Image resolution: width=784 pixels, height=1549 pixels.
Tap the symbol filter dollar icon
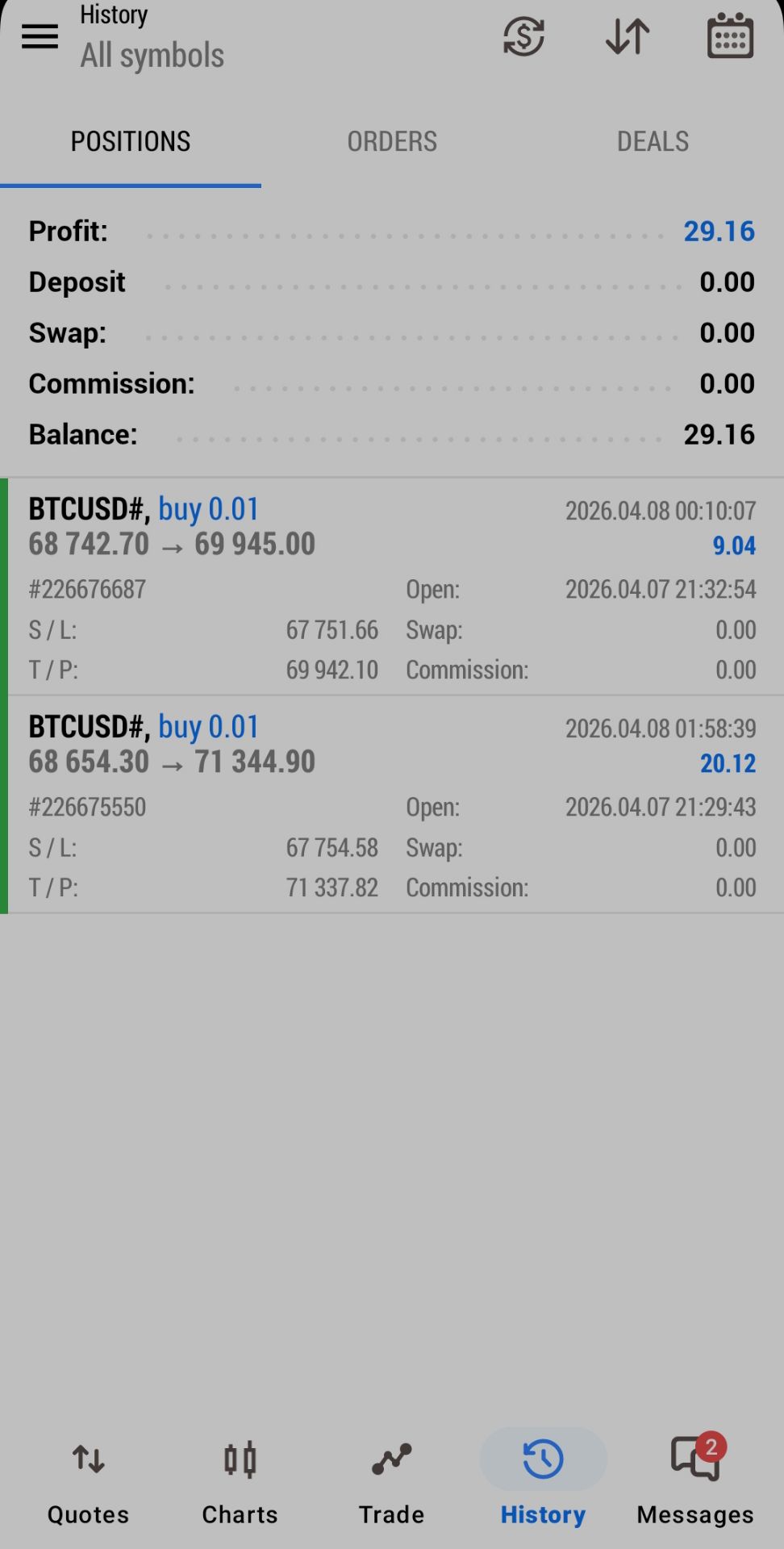click(x=523, y=36)
